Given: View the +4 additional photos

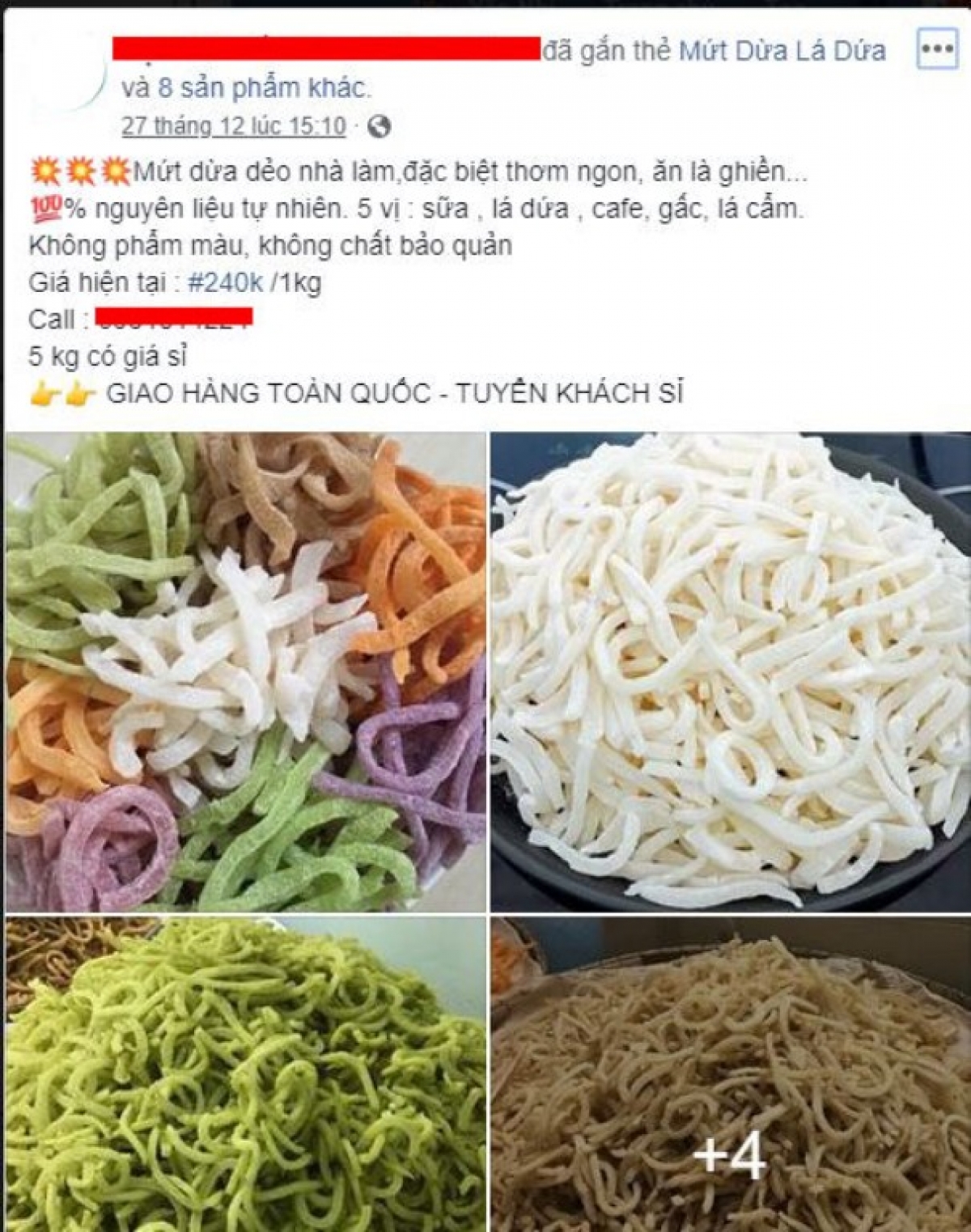Looking at the screenshot, I should [731, 1074].
